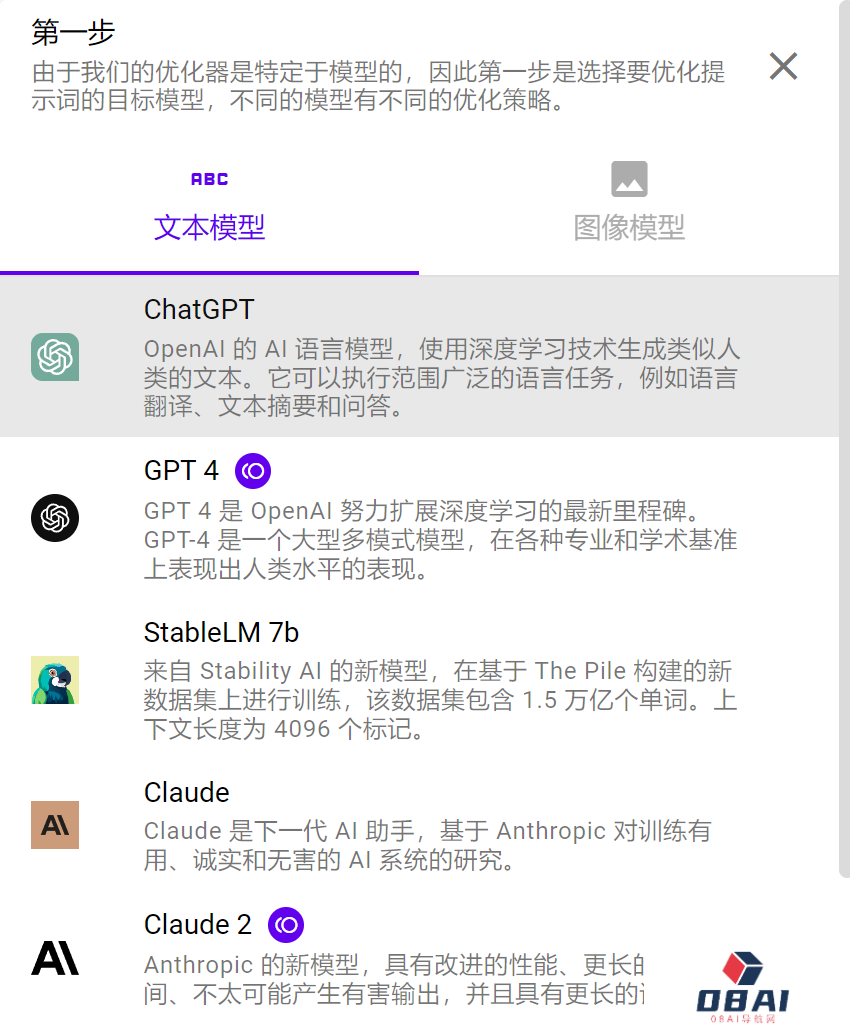Select ChatGPT as the target model

coord(419,357)
